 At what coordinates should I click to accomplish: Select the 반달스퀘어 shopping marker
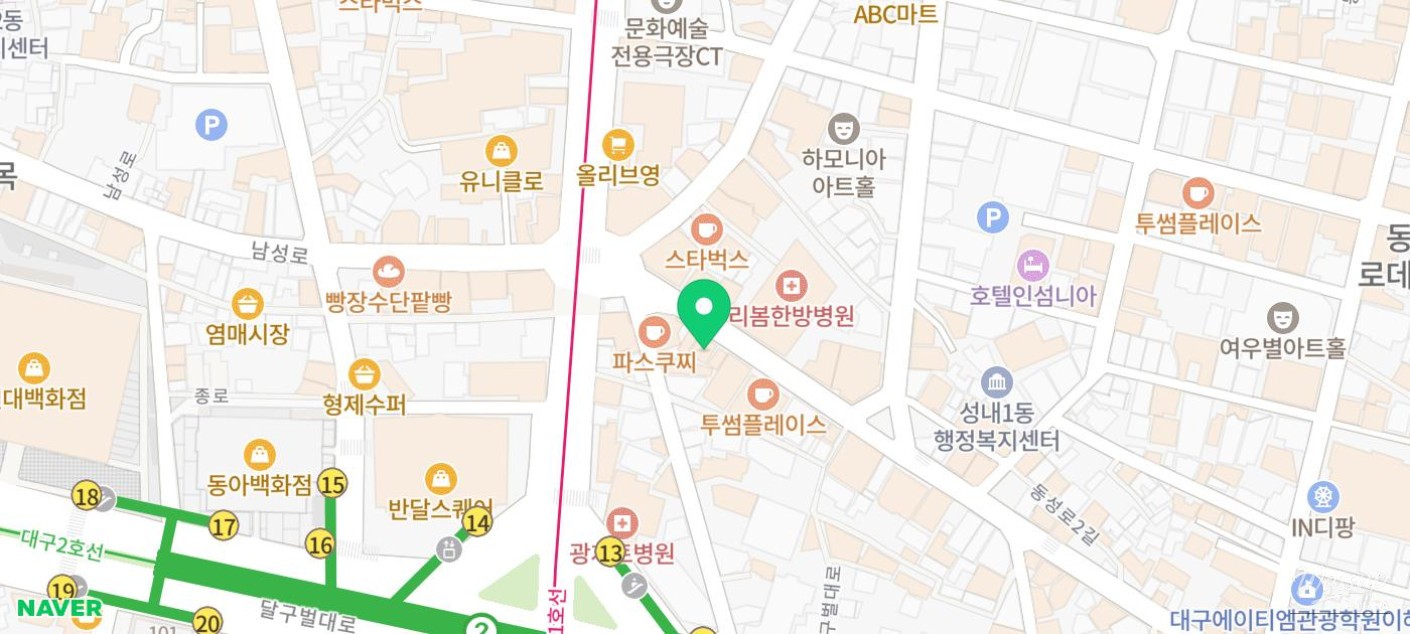(440, 478)
